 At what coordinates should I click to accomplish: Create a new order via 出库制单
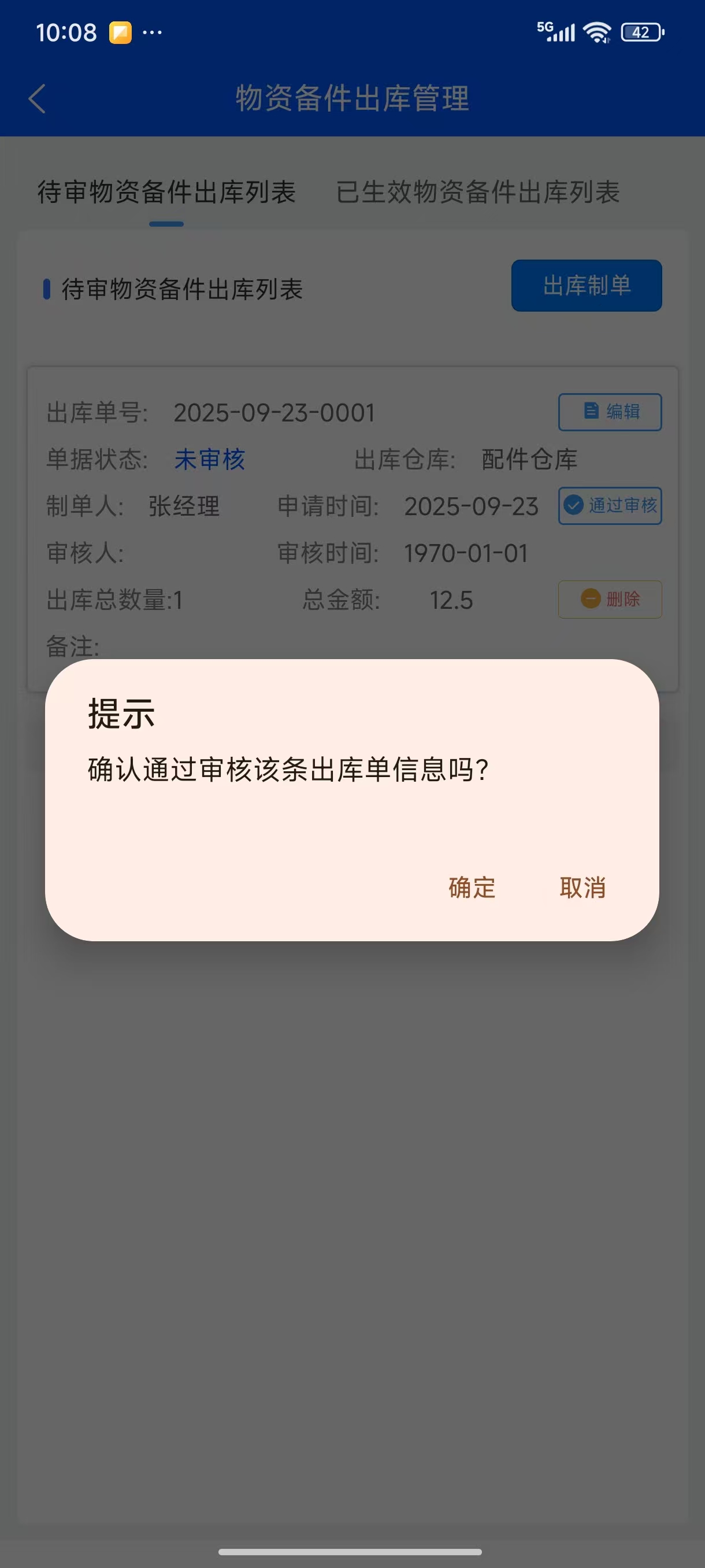click(x=586, y=286)
